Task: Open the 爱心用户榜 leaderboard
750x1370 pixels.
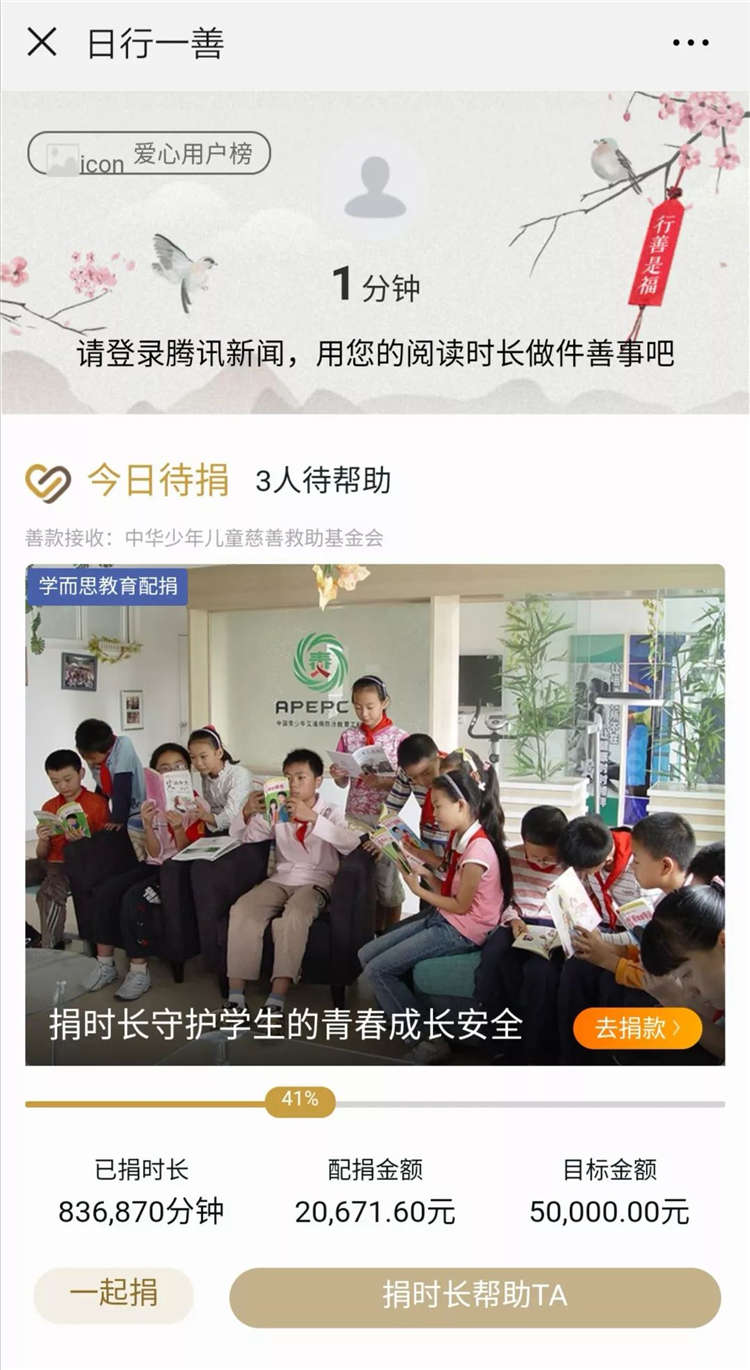Action: coord(149,155)
